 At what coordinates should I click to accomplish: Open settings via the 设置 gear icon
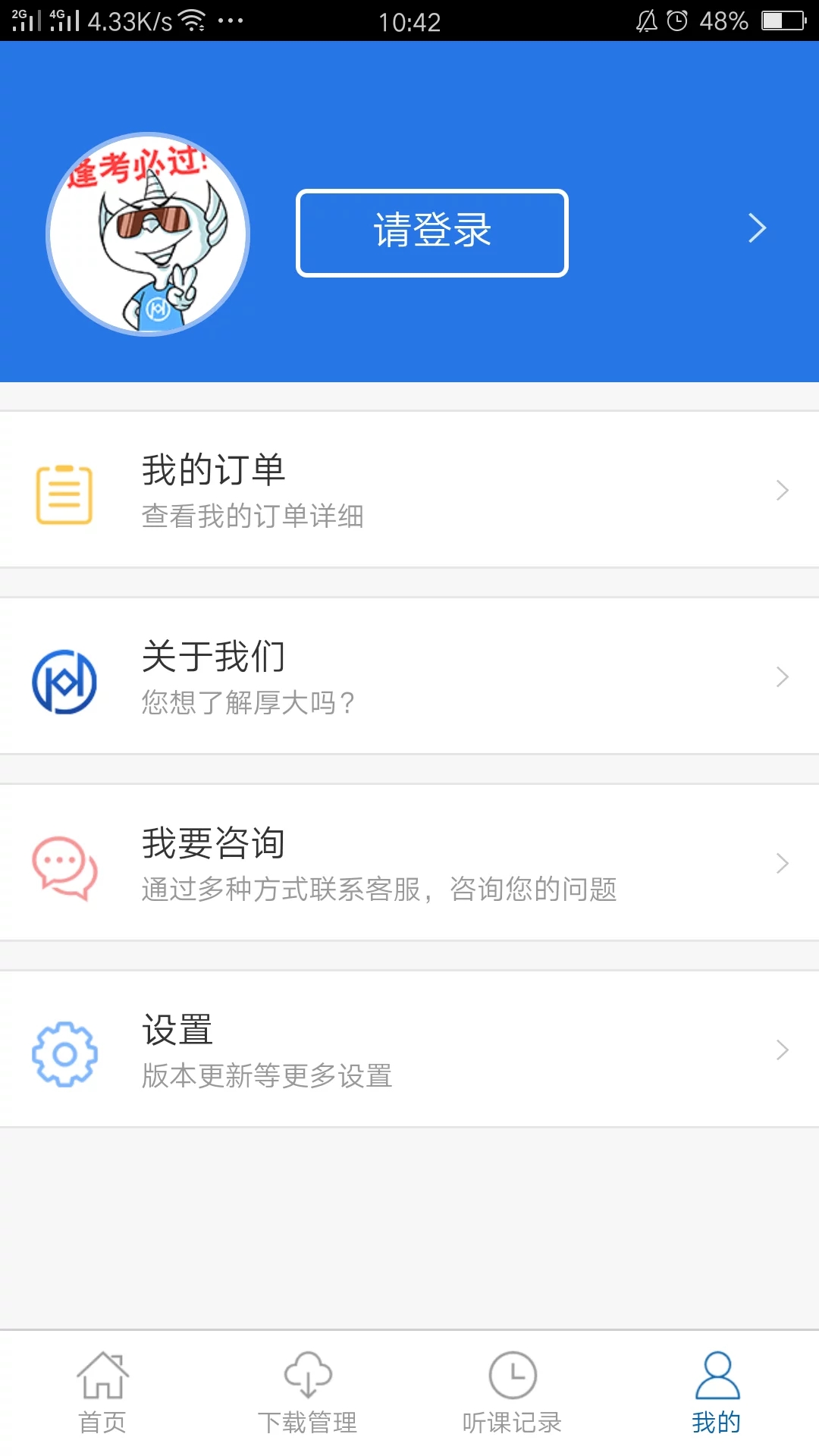pos(64,1050)
